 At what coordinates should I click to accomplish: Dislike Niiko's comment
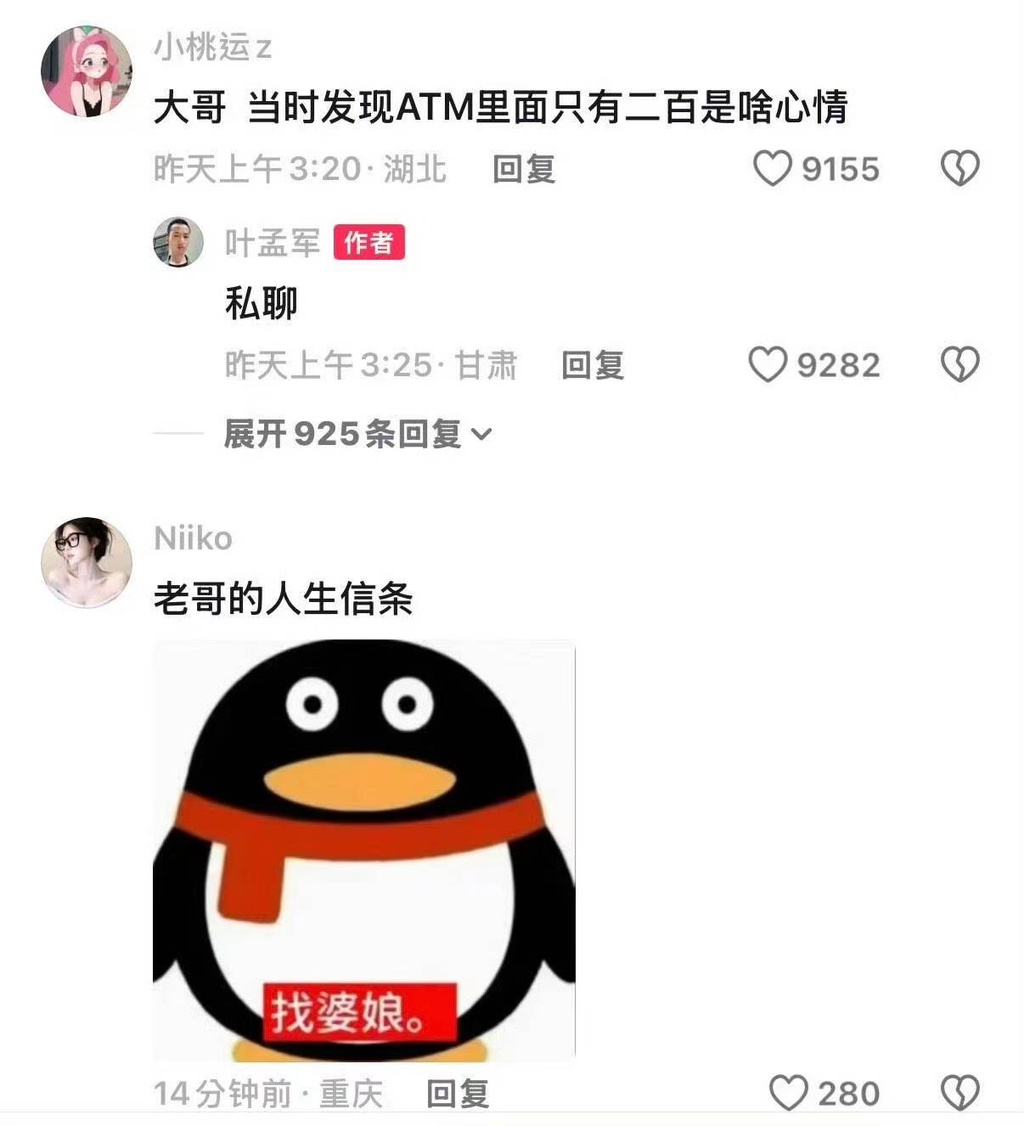(x=959, y=1093)
